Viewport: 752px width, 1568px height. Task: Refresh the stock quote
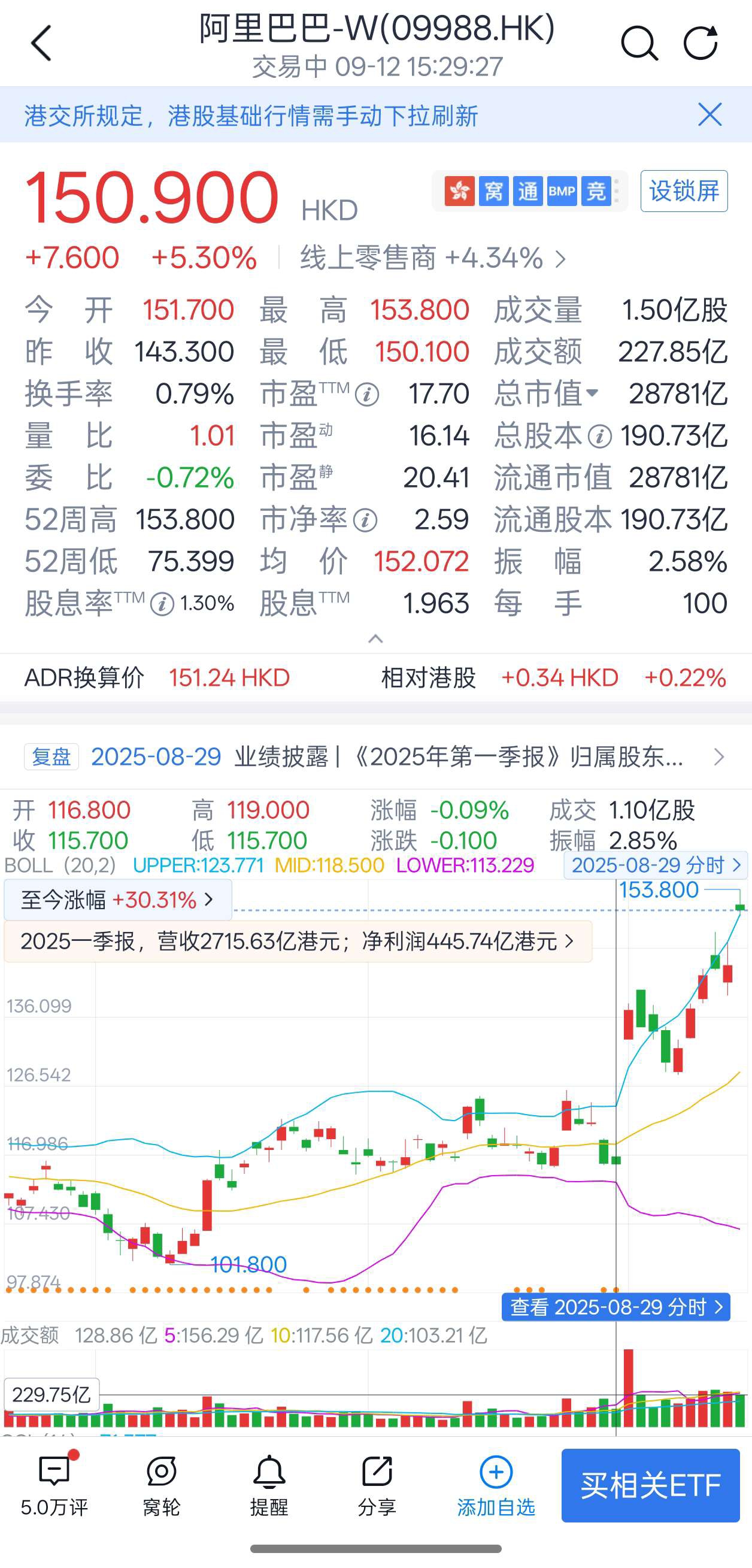coord(701,43)
